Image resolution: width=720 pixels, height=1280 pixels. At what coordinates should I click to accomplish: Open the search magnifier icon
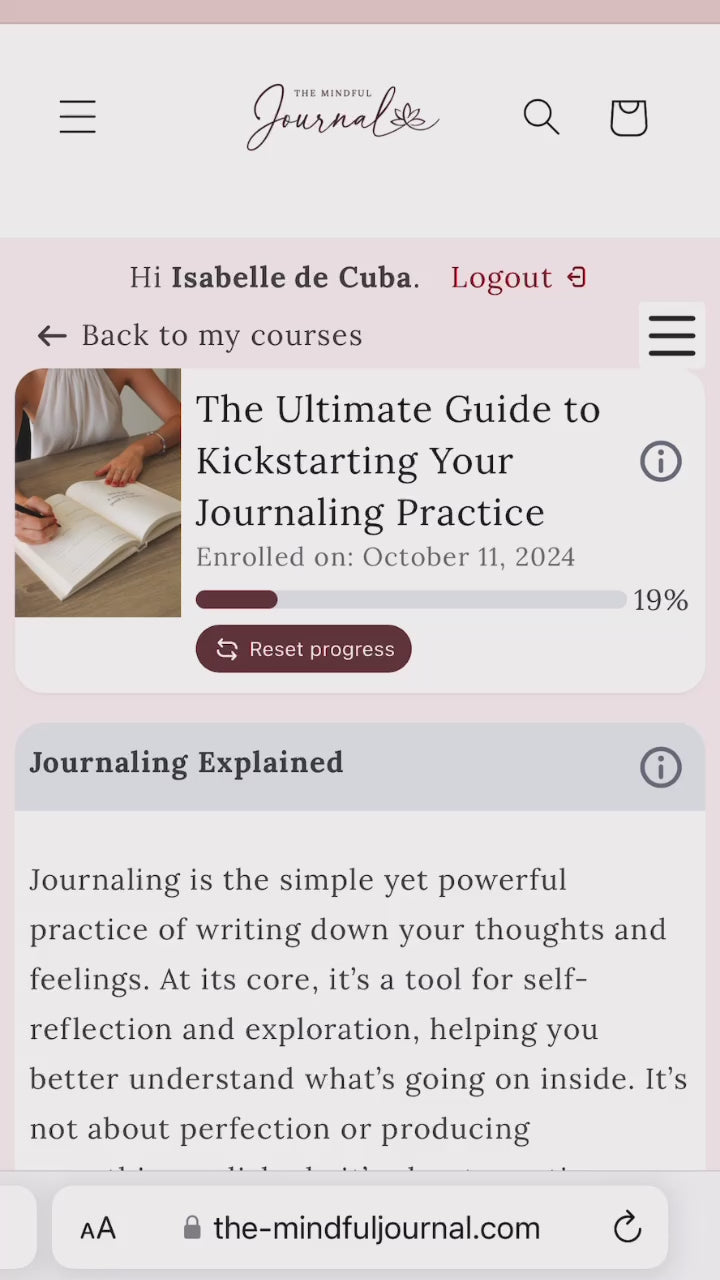click(x=541, y=117)
